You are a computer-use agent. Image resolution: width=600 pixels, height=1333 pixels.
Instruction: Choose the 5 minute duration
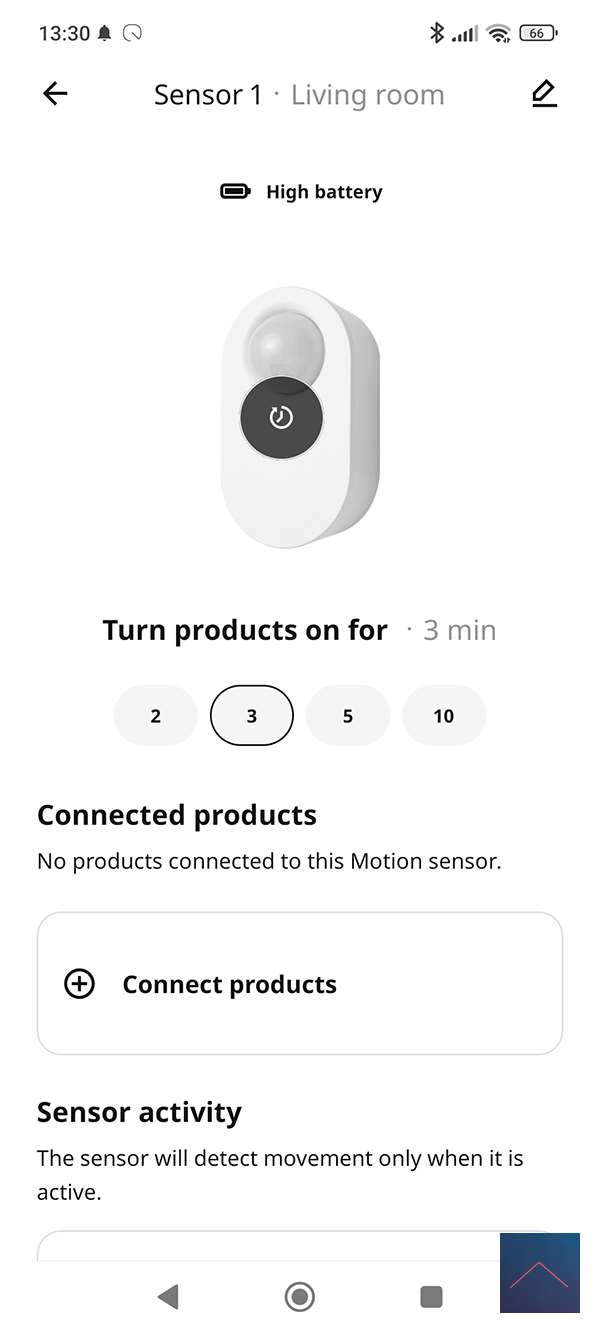(x=347, y=716)
